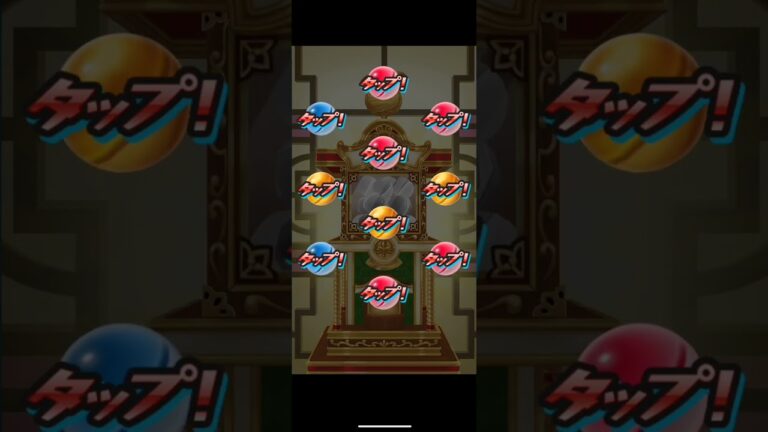The image size is (768, 432).
Task: Tap the lower blue orb on the left
Action: [x=320, y=257]
